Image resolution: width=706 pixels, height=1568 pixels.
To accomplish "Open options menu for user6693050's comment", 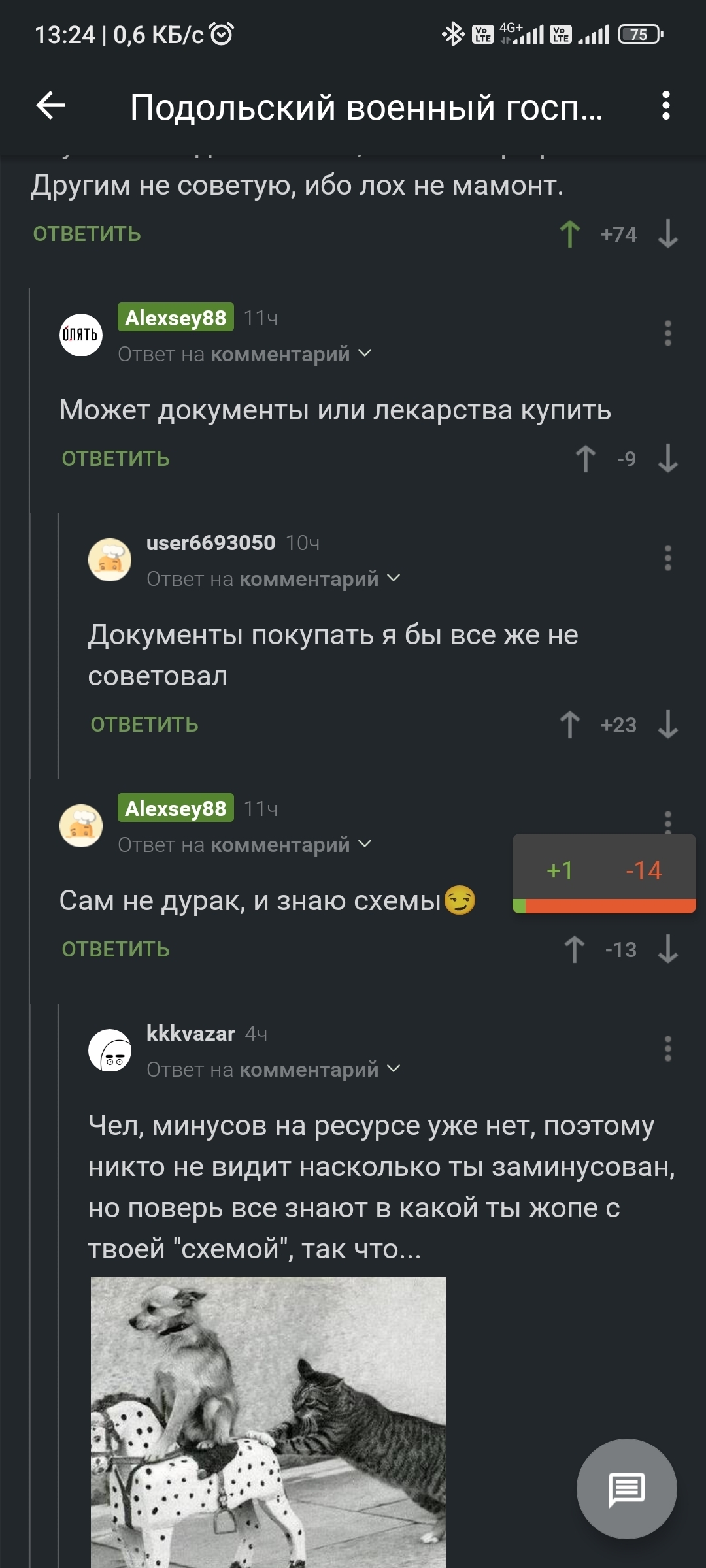I will pos(667,558).
